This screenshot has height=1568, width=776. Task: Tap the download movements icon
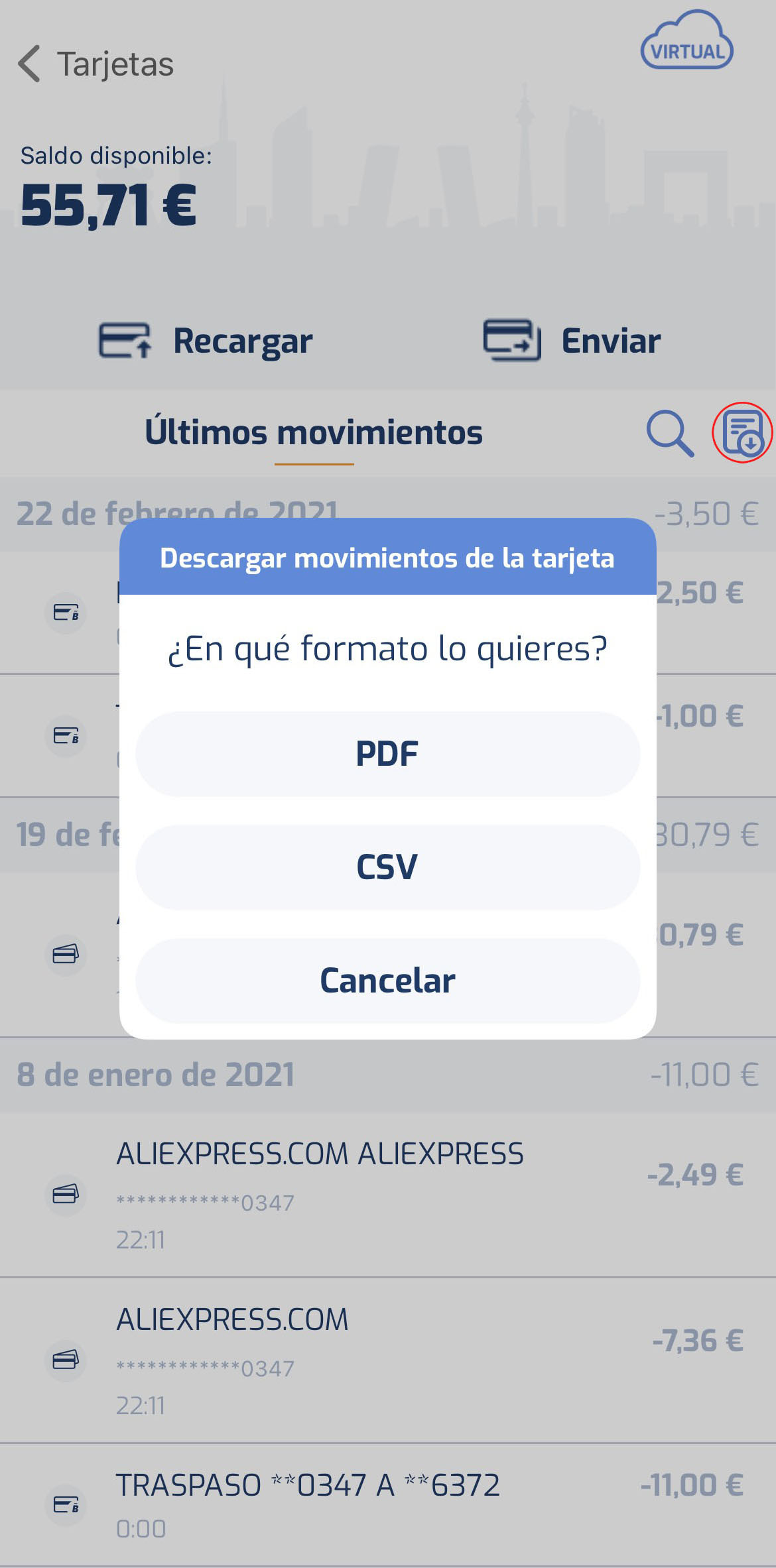(742, 433)
